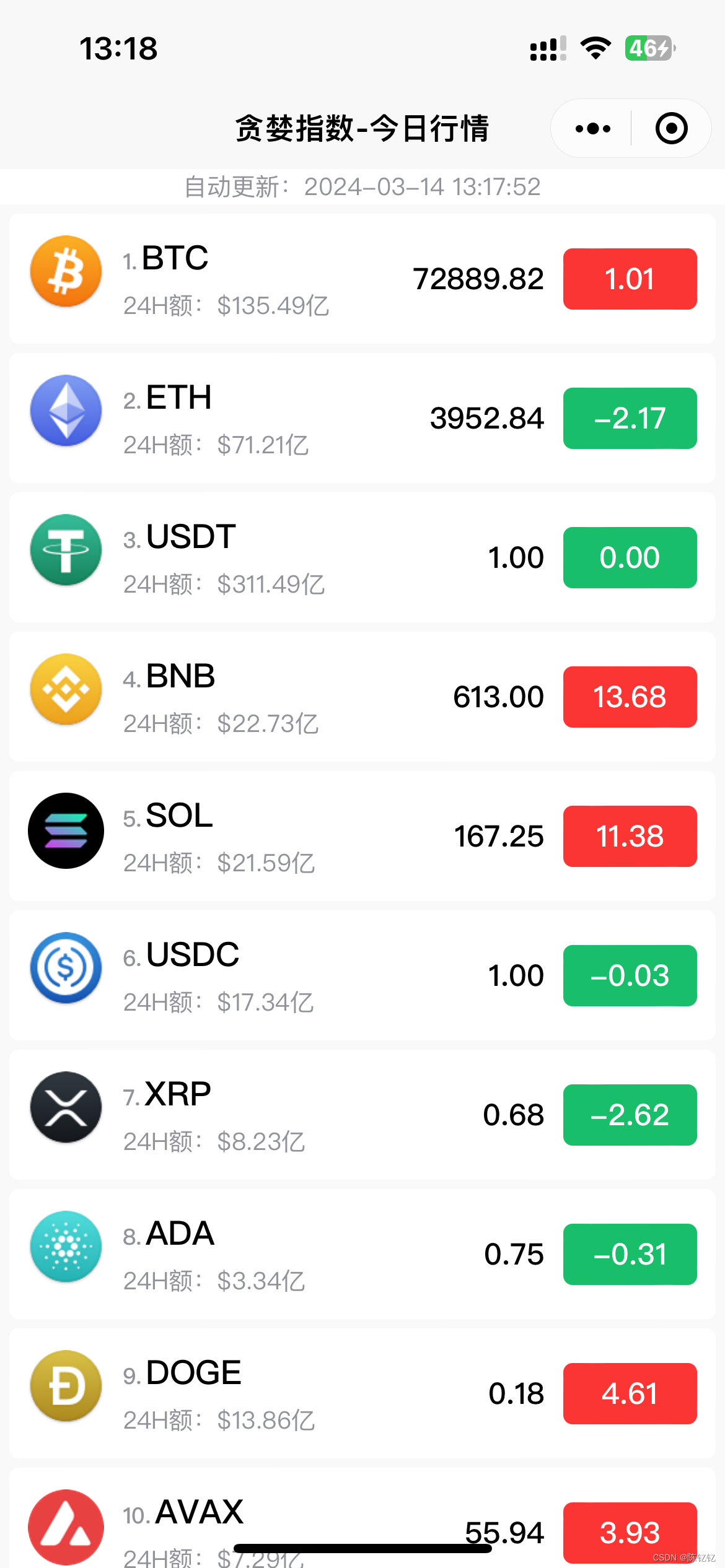The image size is (725, 1568).
Task: Close the mini program with the circle button
Action: click(671, 129)
